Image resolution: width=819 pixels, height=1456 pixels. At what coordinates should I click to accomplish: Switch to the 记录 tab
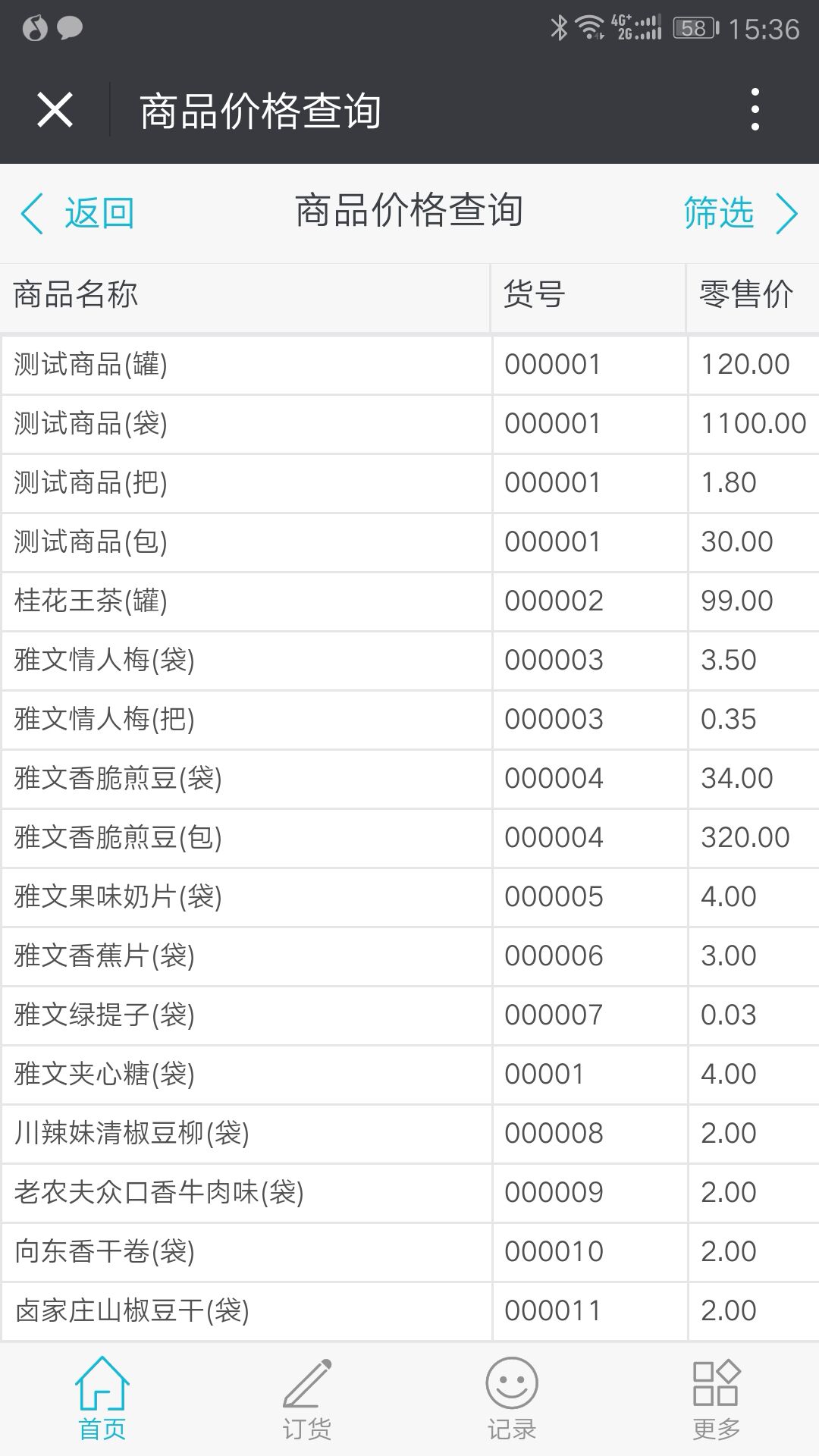[512, 1400]
